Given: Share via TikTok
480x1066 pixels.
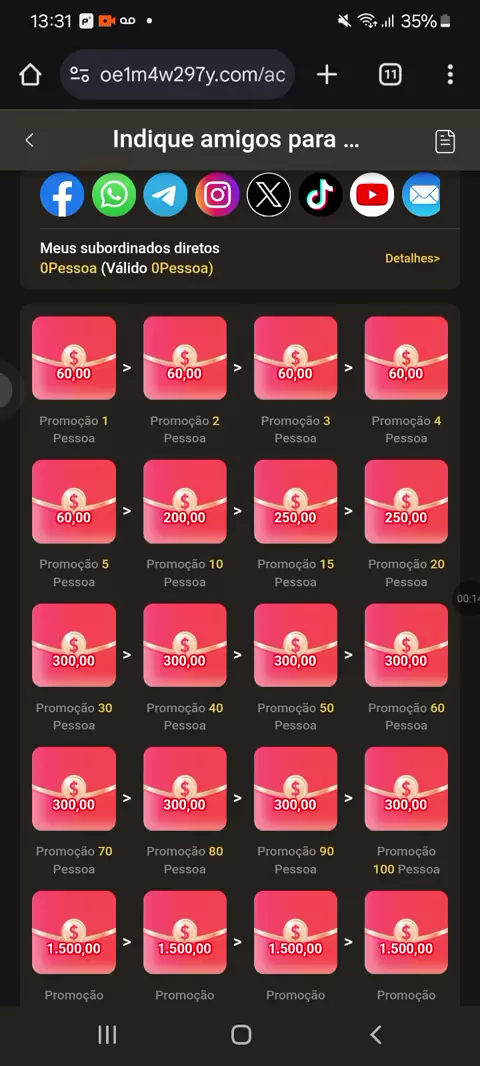Looking at the screenshot, I should (x=320, y=195).
